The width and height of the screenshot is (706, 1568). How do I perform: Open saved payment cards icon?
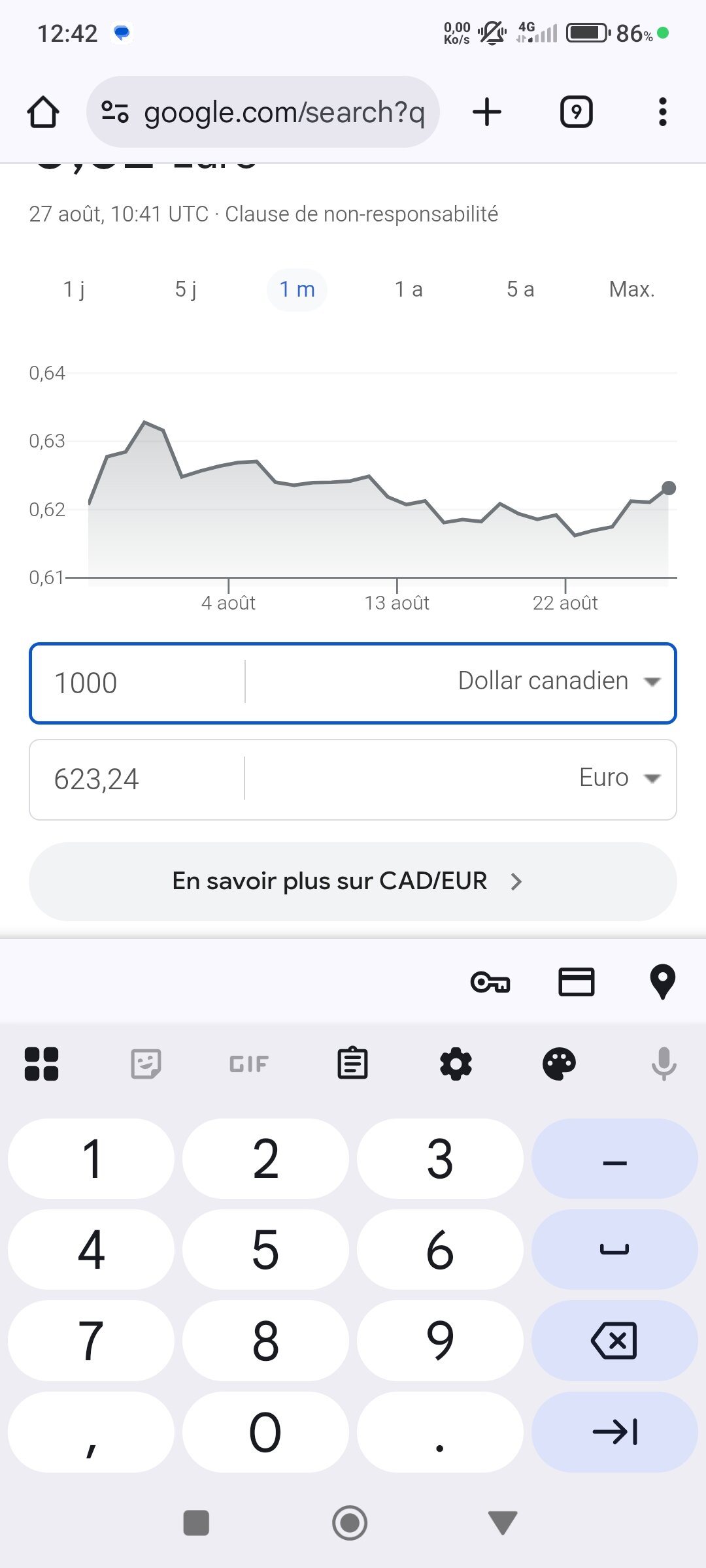tap(576, 982)
